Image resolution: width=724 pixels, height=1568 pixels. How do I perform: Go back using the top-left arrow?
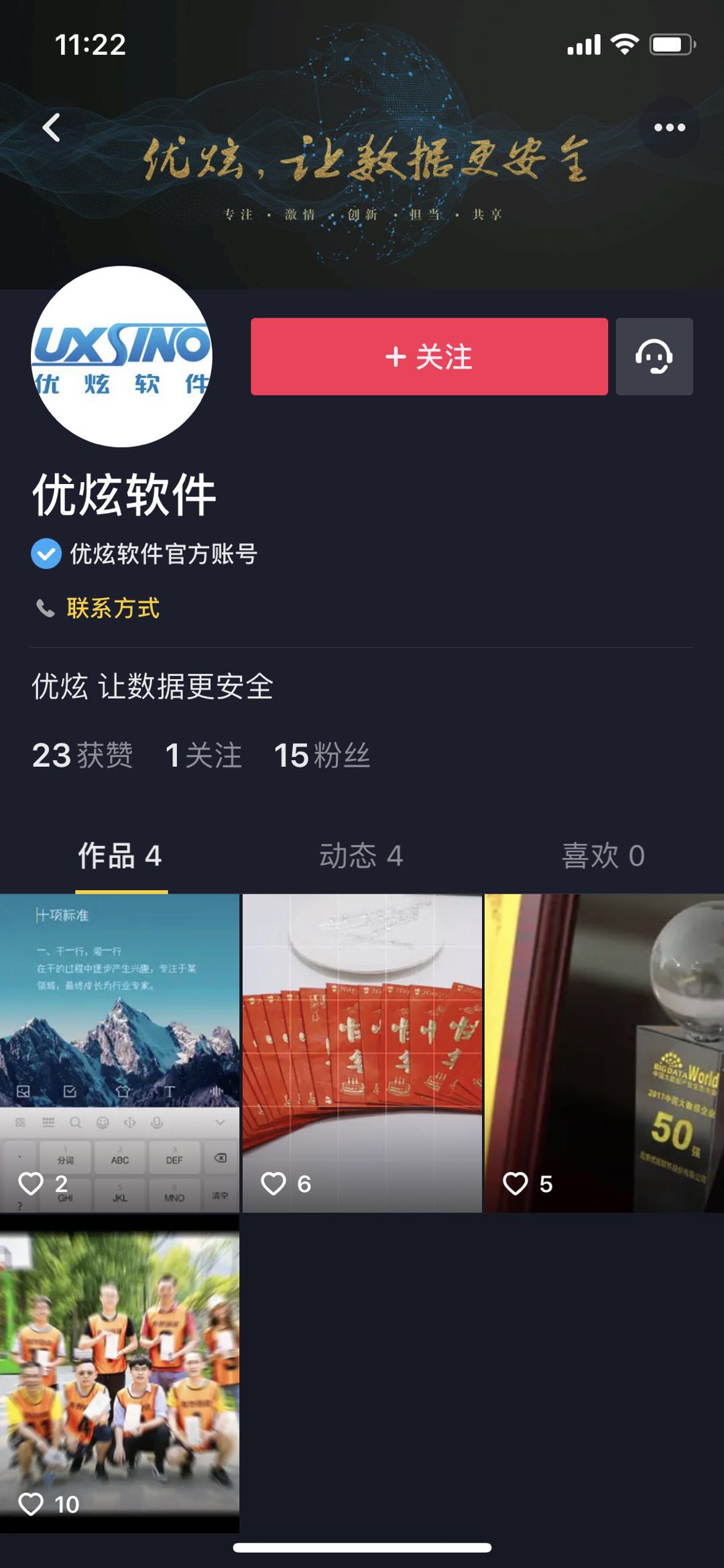point(52,127)
